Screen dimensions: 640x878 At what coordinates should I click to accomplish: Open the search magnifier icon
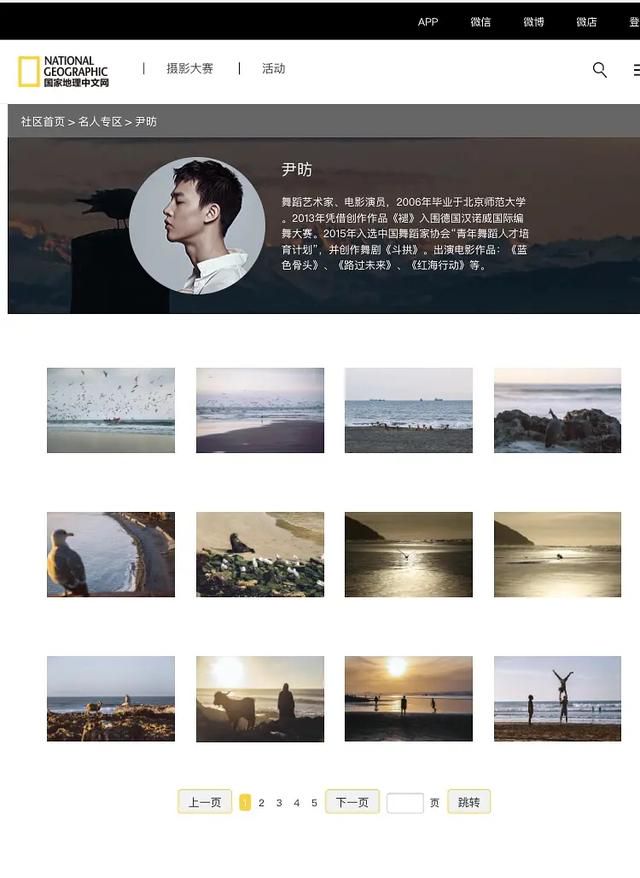click(599, 70)
